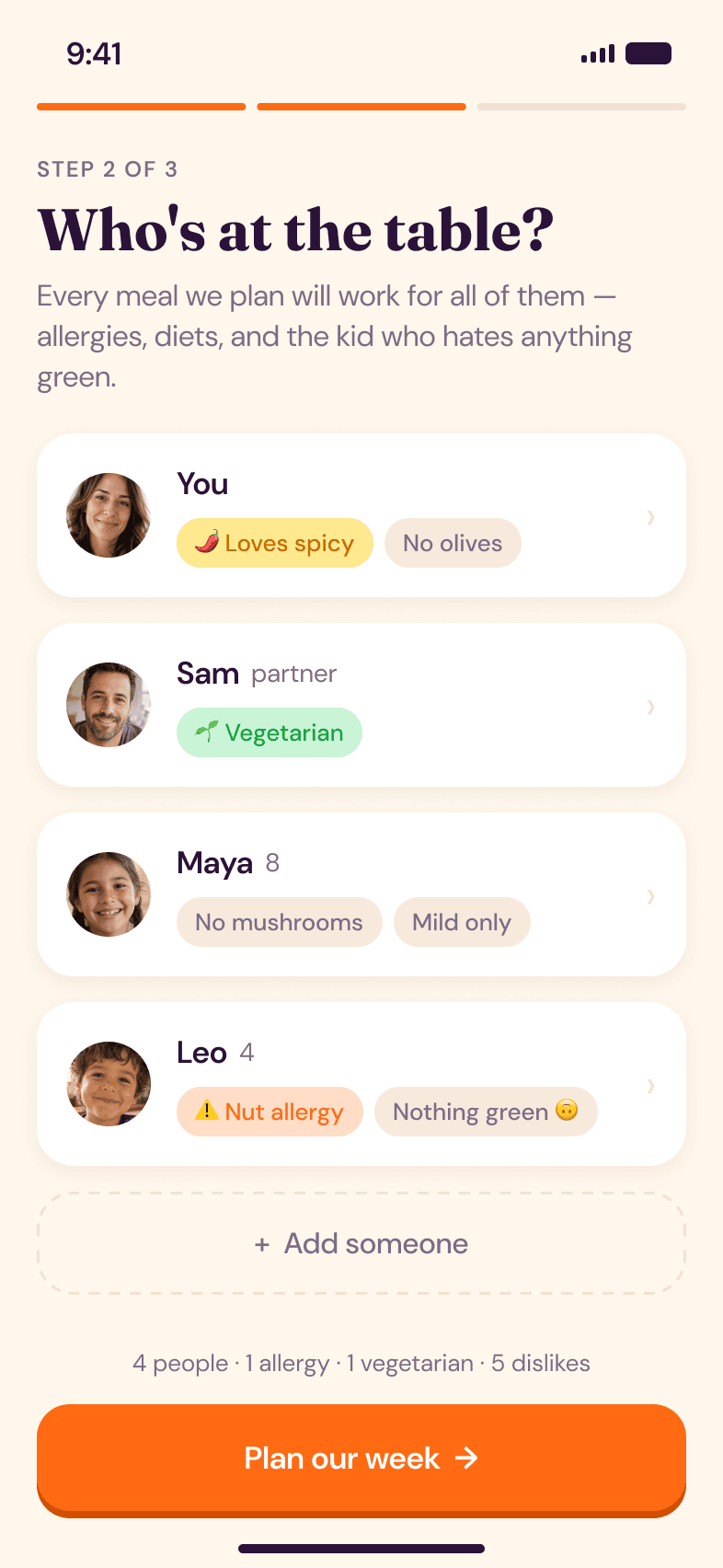Add someone to the table
The image size is (723, 1568).
[x=361, y=1243]
